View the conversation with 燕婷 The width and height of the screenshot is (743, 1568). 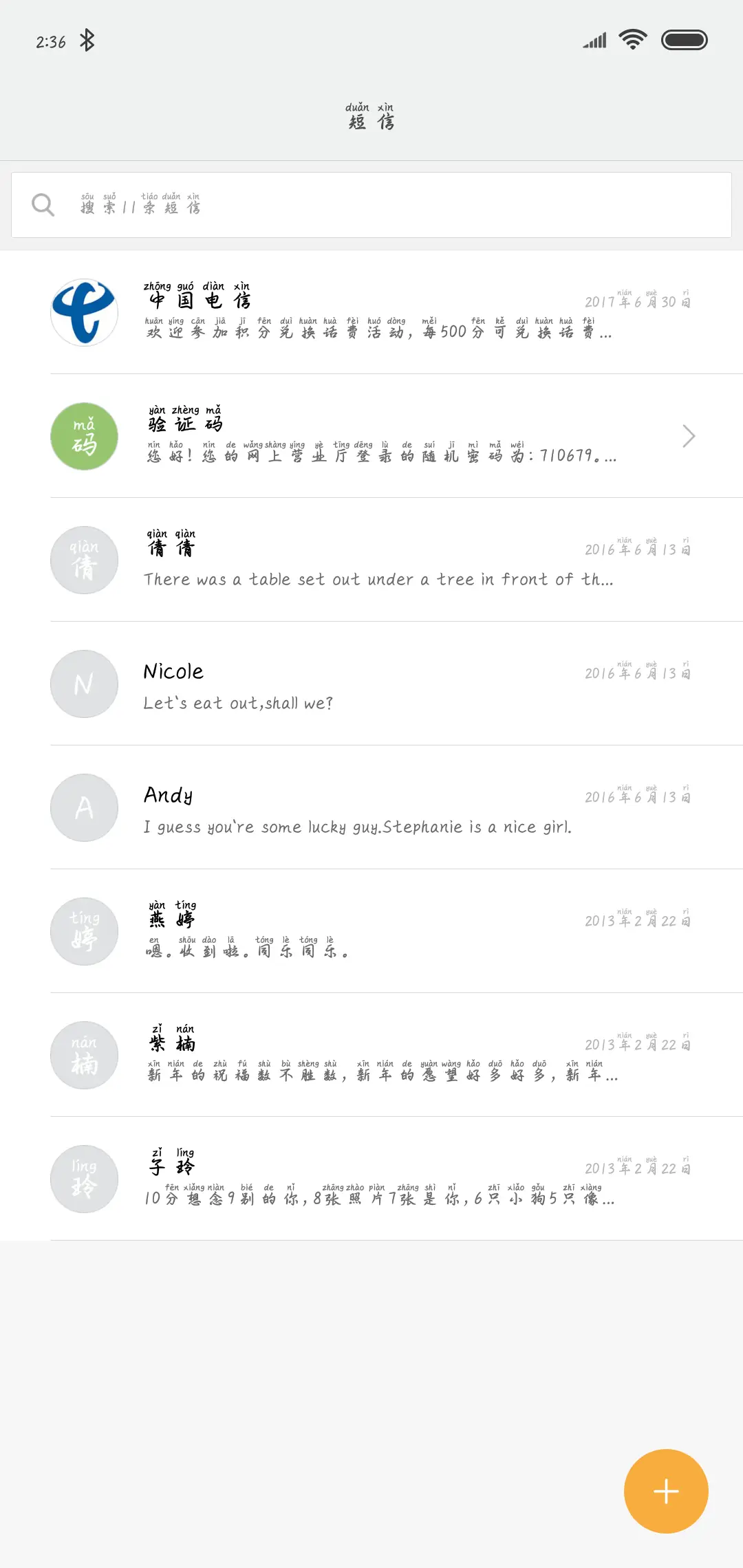(x=371, y=931)
